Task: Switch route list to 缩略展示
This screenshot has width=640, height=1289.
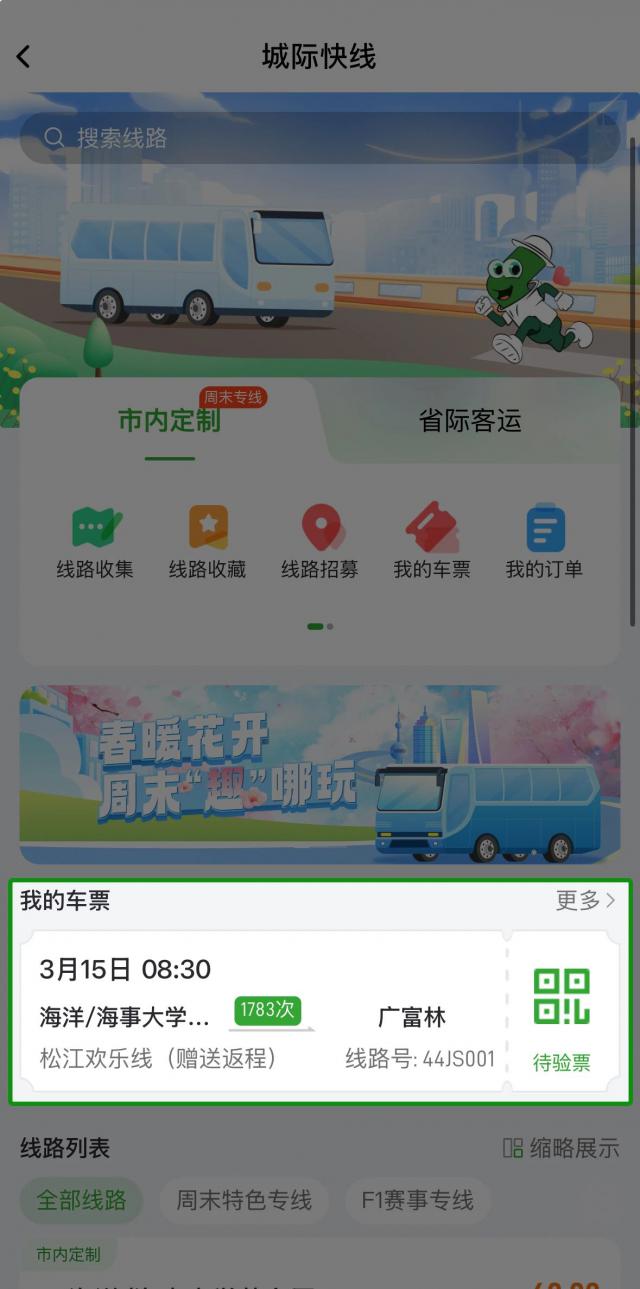Action: point(561,1148)
